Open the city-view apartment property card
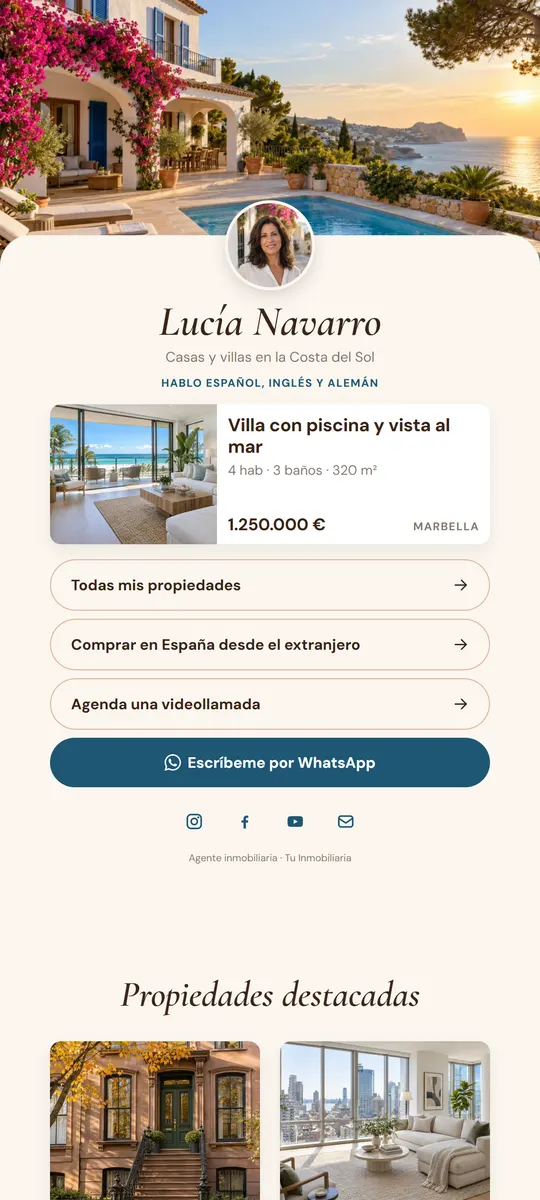This screenshot has height=1200, width=540. coord(385,1121)
